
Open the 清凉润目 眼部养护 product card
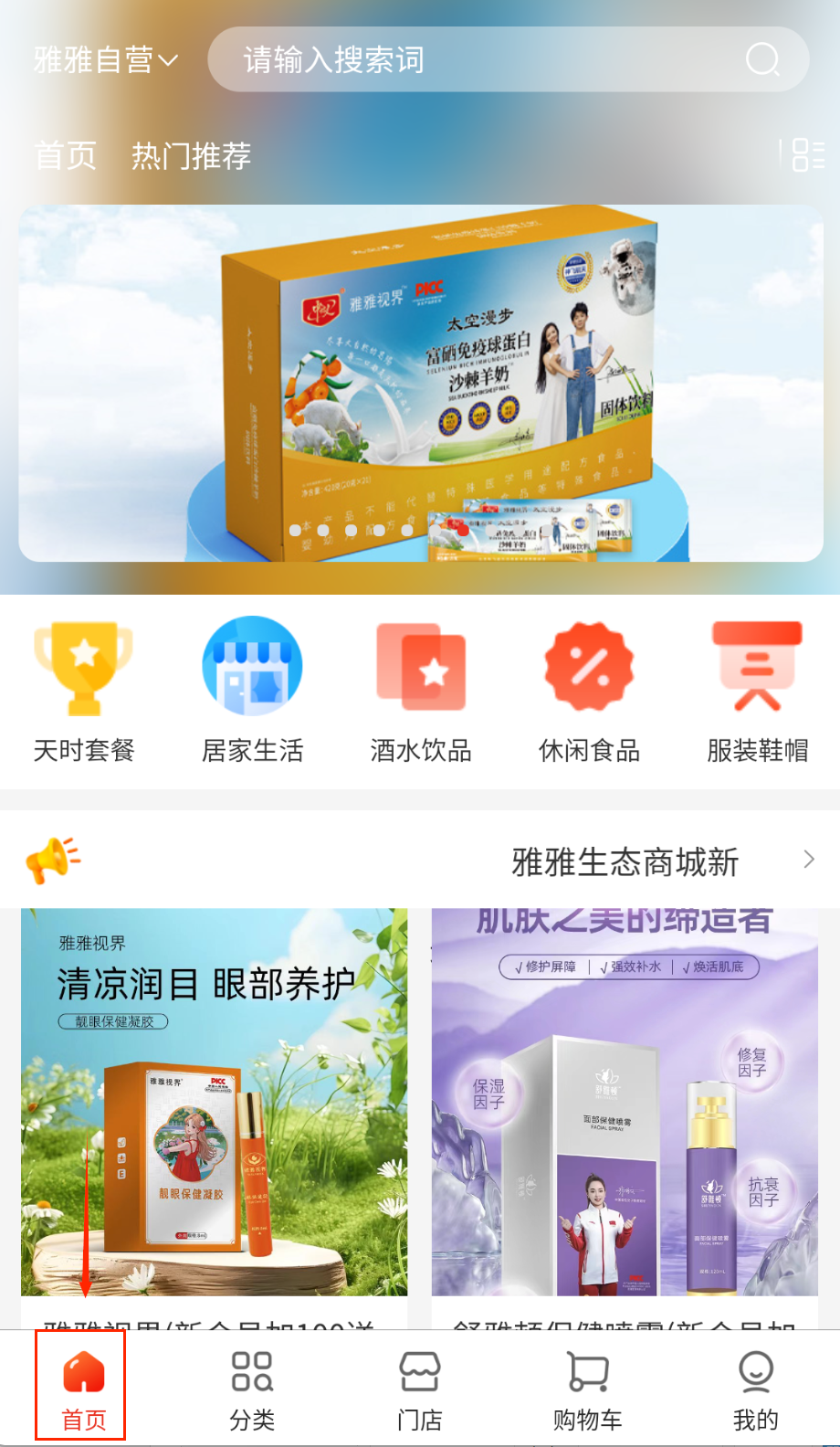[215, 1101]
